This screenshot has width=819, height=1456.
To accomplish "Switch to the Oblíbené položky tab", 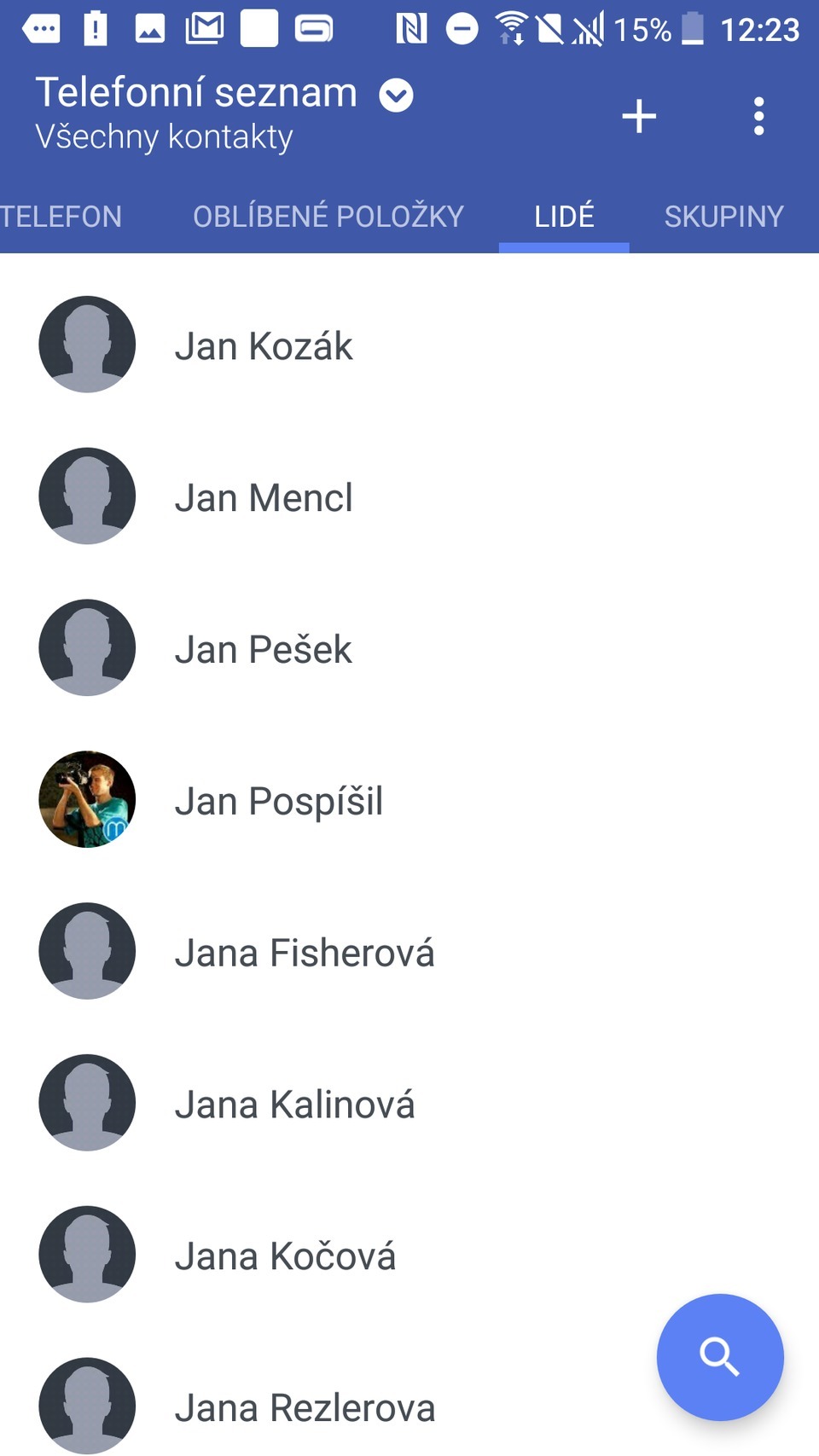I will pyautogui.click(x=328, y=217).
